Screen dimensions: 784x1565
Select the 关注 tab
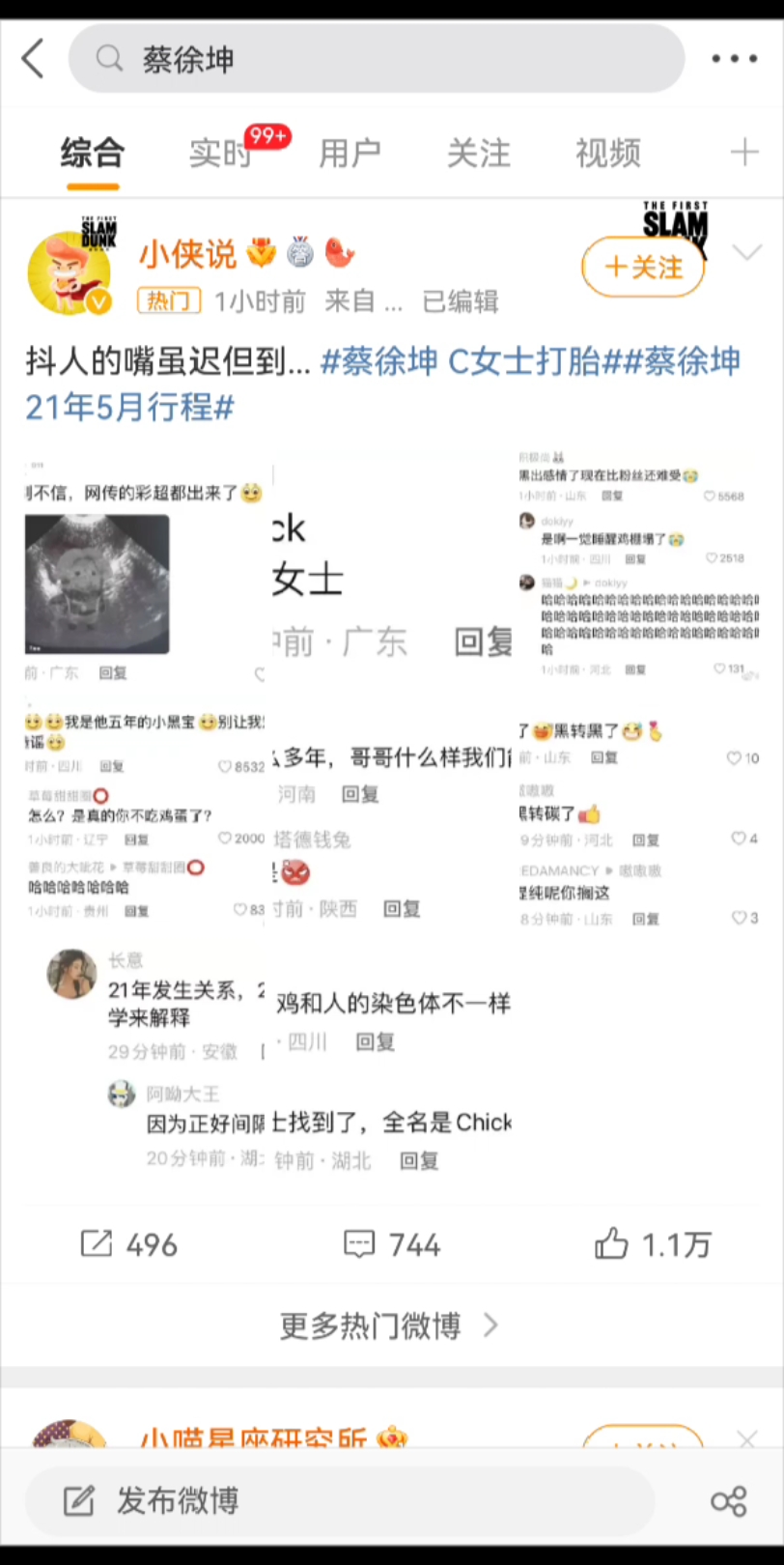coord(478,153)
